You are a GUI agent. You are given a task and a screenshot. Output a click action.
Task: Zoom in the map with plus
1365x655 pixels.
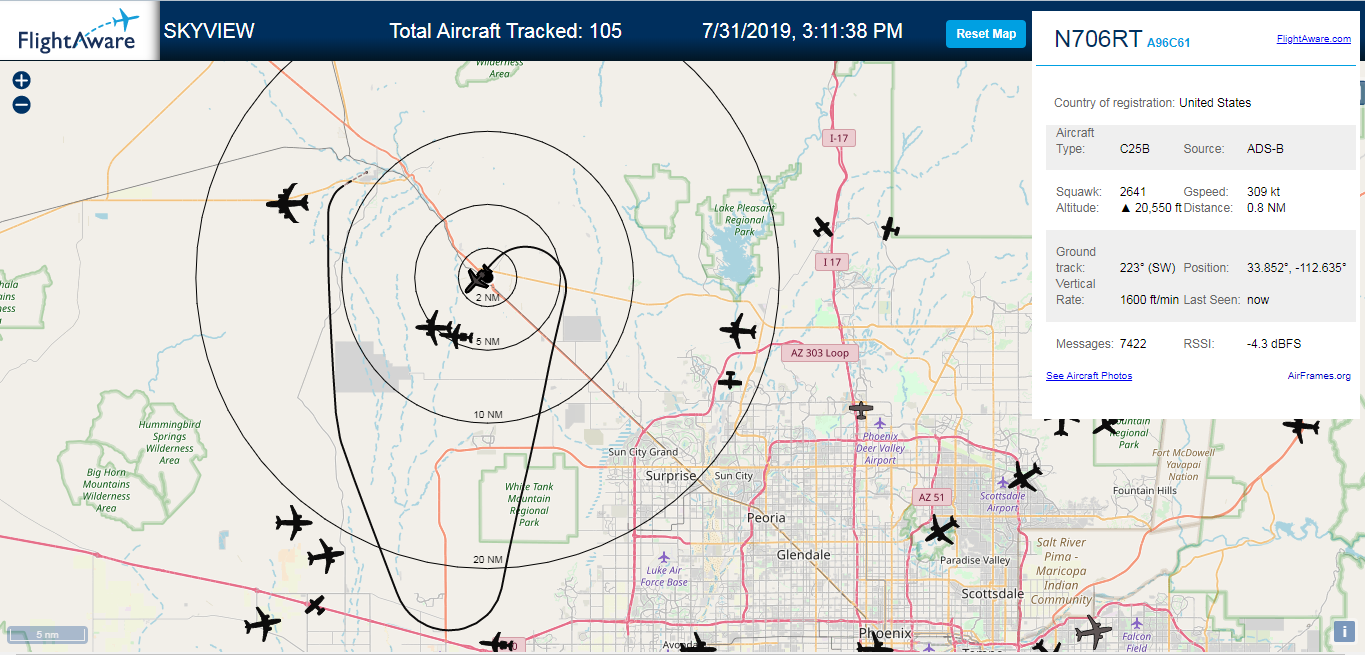(x=21, y=81)
